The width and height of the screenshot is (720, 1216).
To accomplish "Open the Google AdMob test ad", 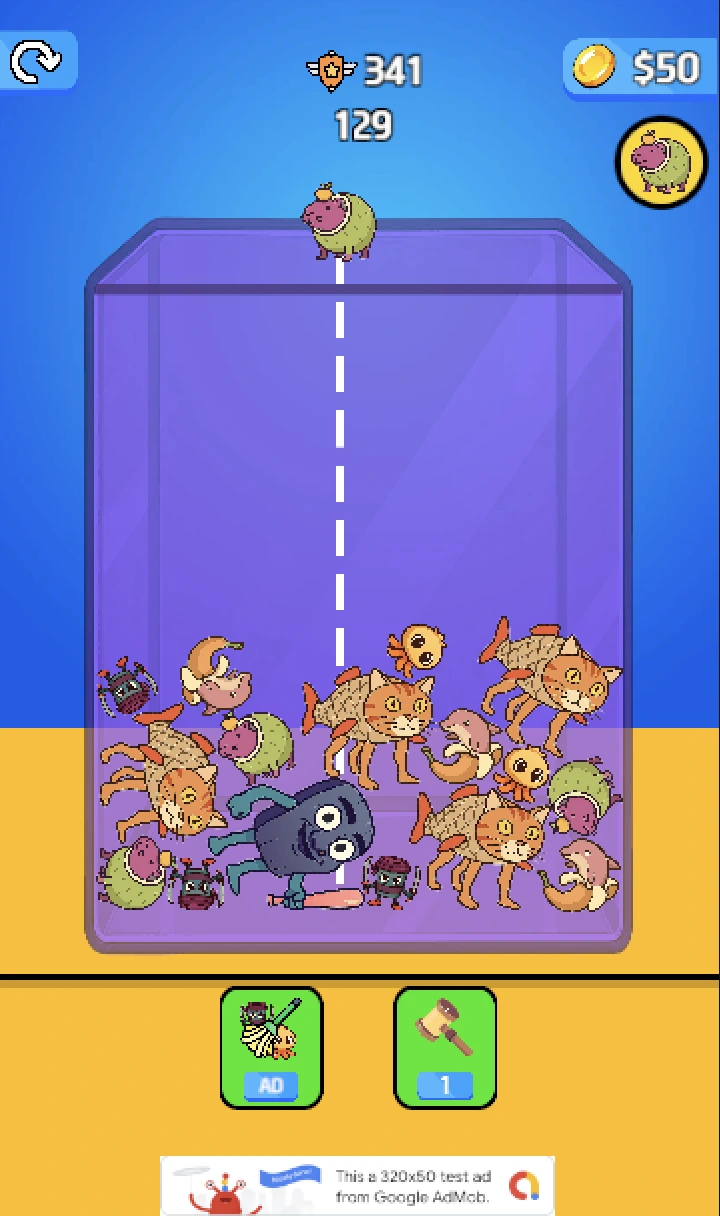I will [357, 1186].
